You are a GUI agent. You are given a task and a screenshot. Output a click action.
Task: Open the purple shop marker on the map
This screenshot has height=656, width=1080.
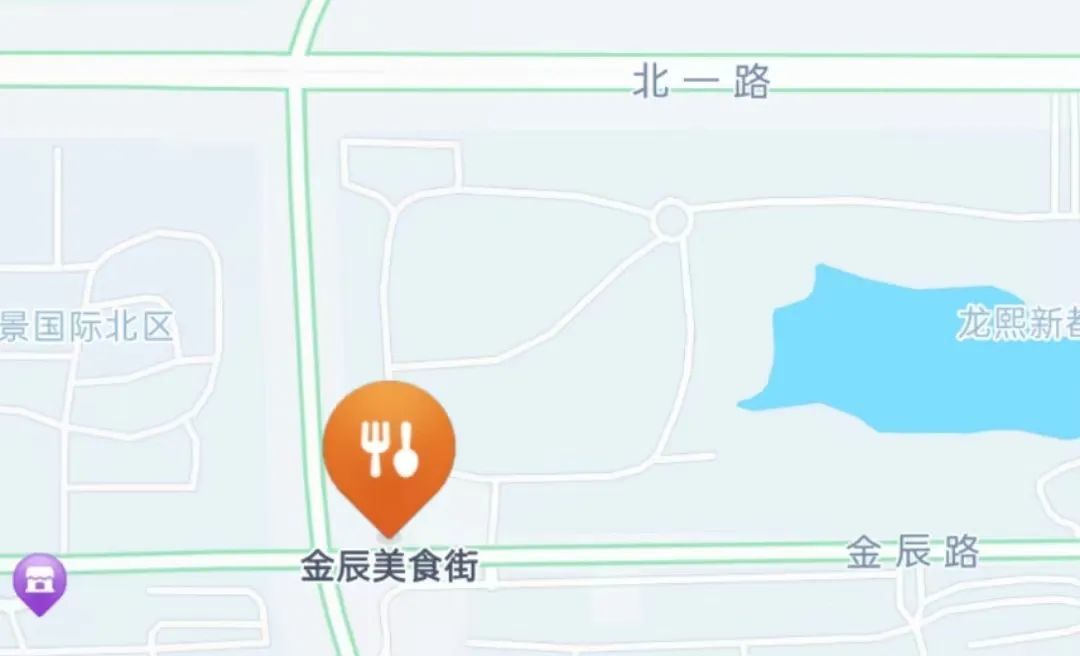(39, 581)
